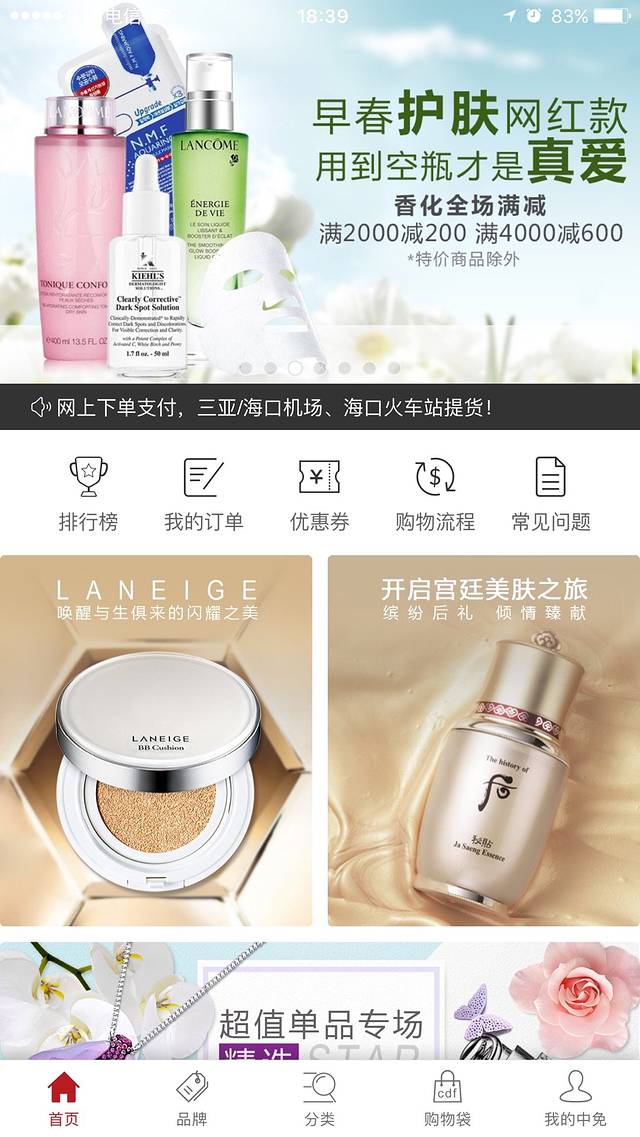
Task: Switch to the 分类 categories tab
Action: point(320,1098)
